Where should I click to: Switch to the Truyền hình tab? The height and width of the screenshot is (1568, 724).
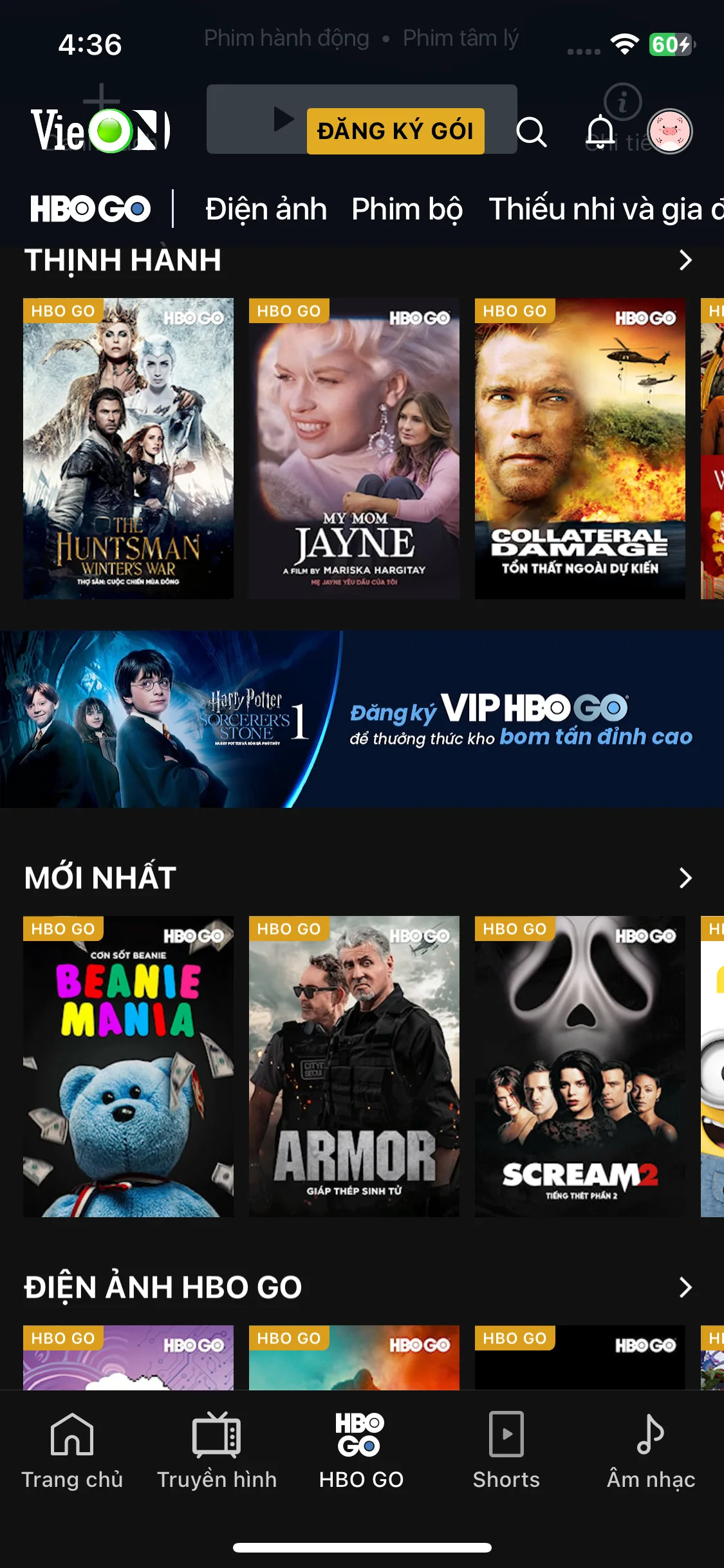(217, 1451)
